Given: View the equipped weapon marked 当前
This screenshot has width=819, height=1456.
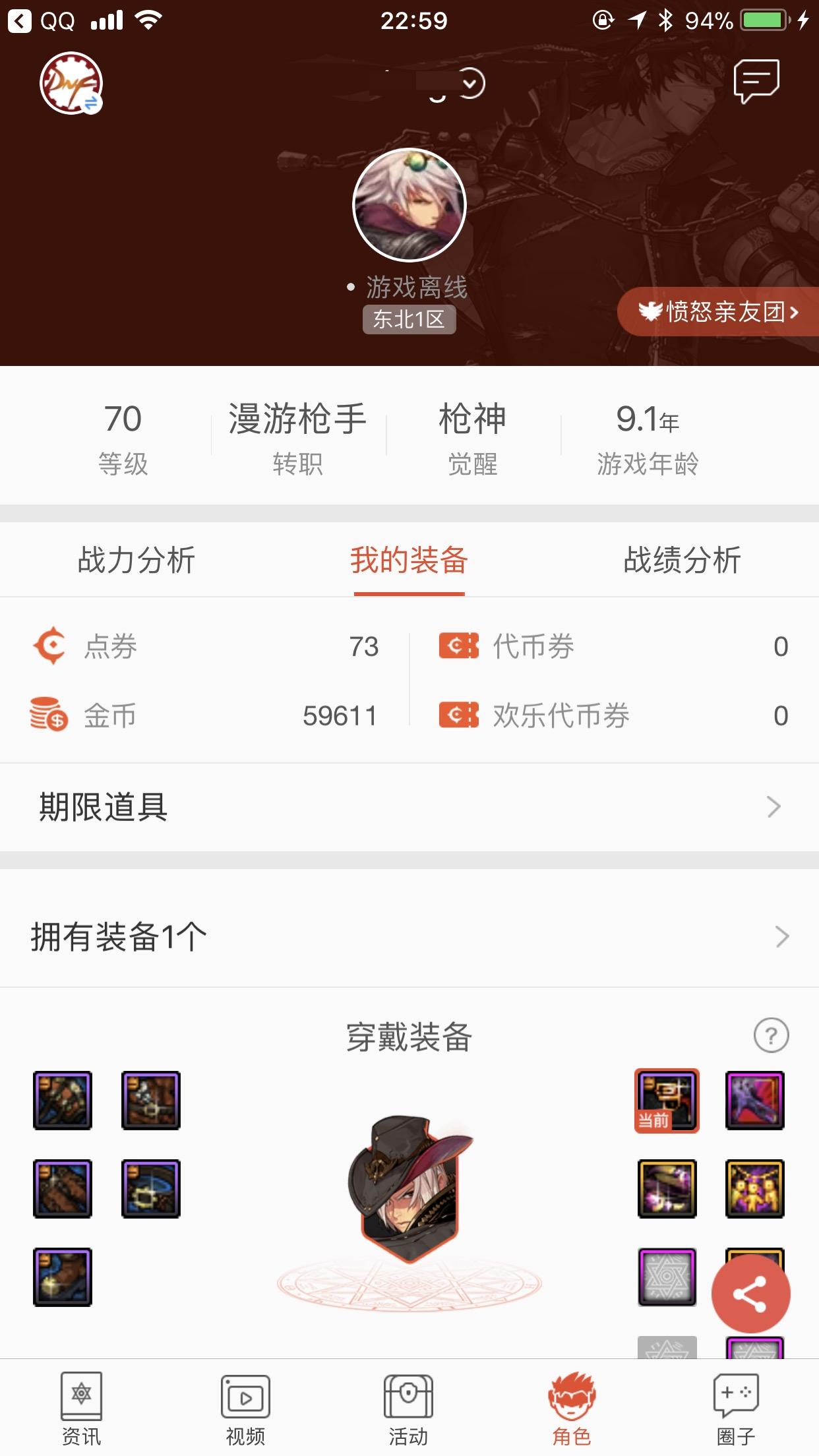Looking at the screenshot, I should point(667,1100).
